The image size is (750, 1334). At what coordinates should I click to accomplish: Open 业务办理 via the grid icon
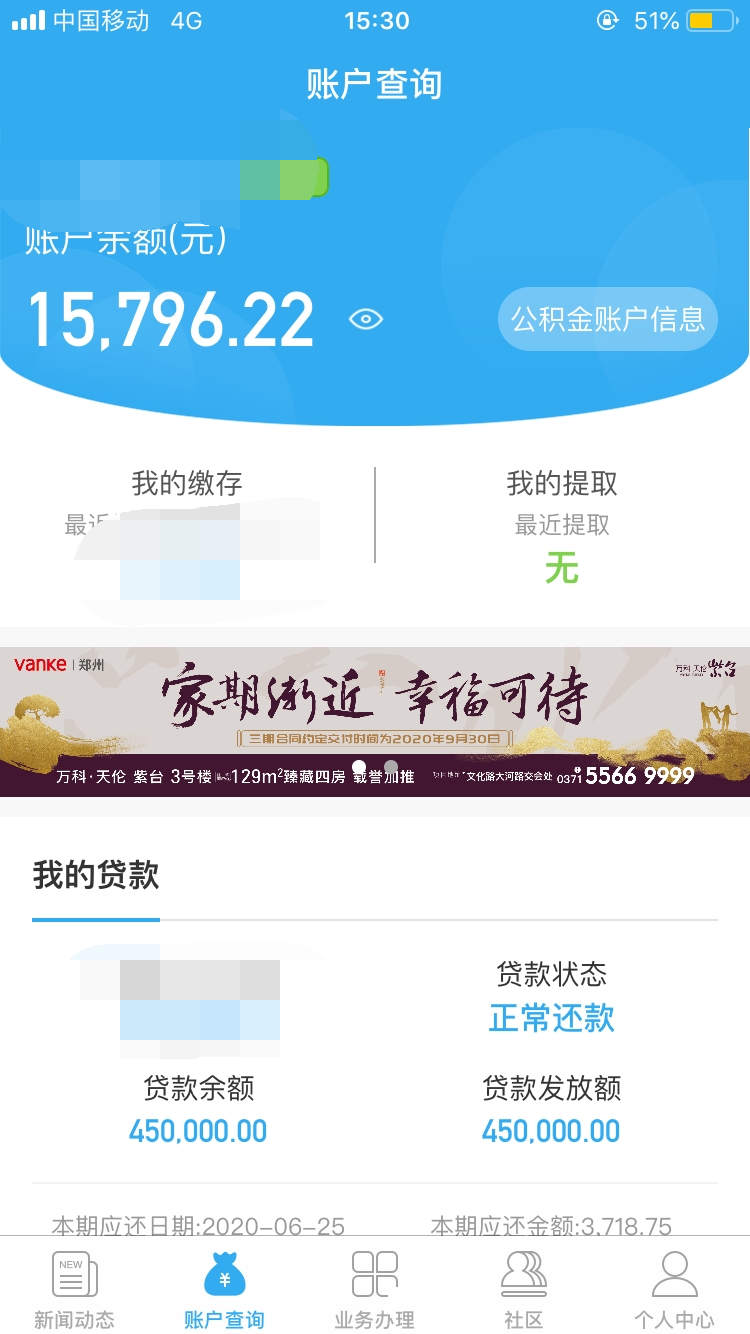375,1275
